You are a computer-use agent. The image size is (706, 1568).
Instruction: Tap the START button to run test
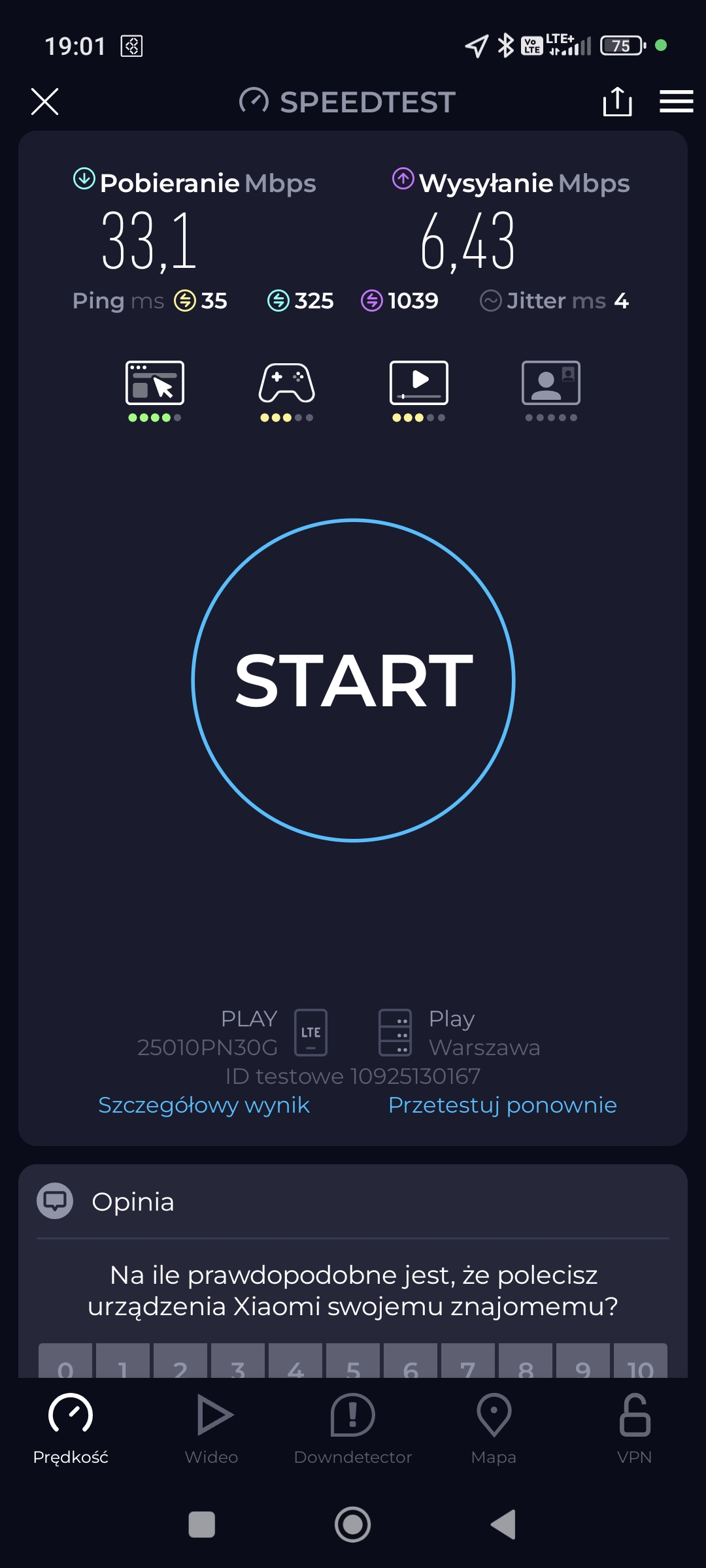pos(353,680)
